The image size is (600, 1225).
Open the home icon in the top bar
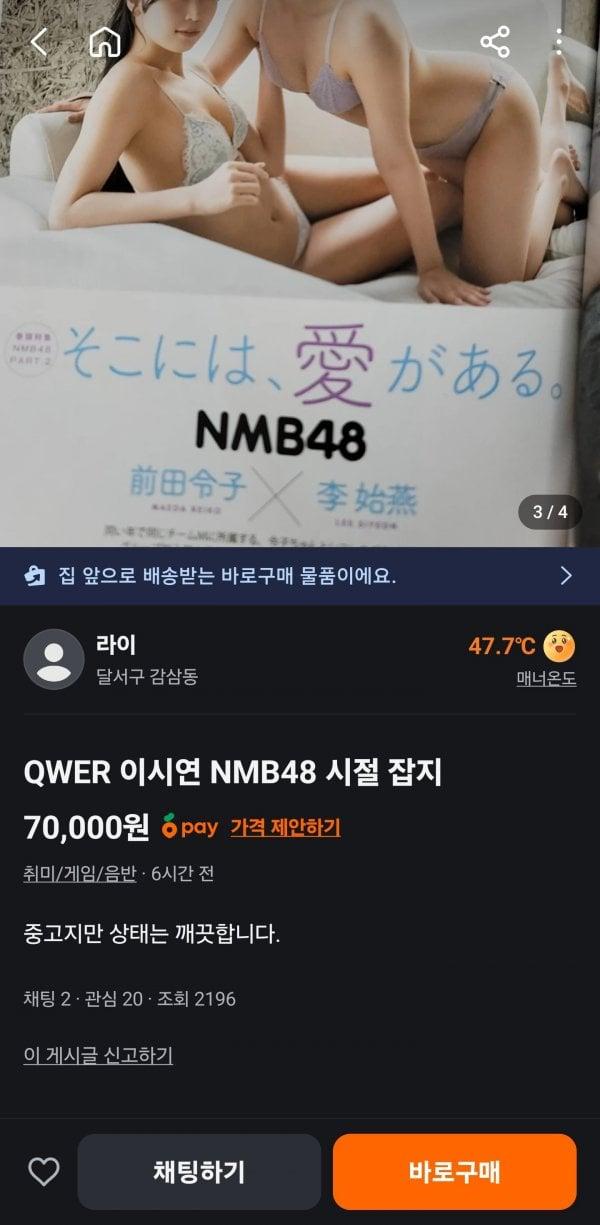tap(104, 42)
